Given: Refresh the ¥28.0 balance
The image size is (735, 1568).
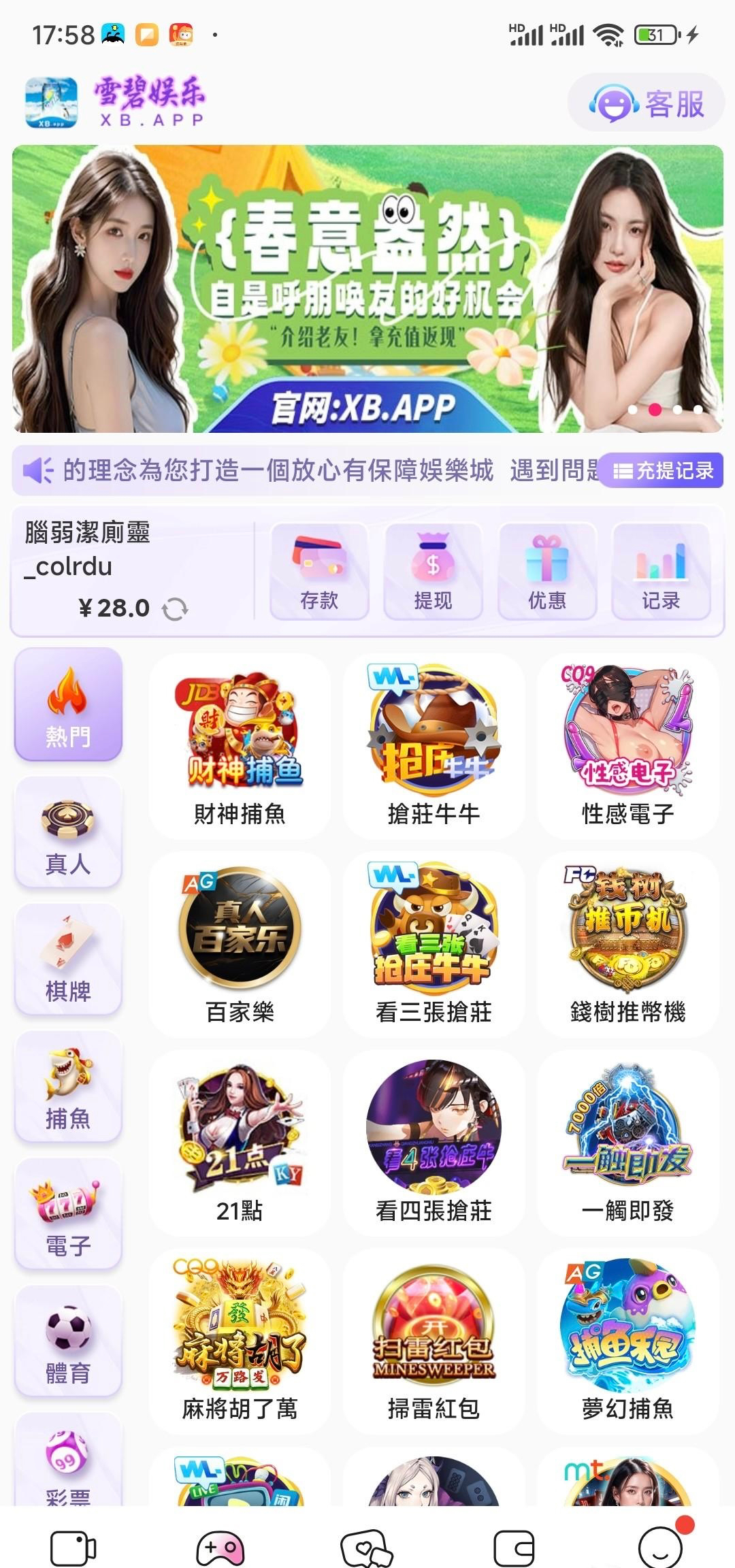Looking at the screenshot, I should (175, 608).
